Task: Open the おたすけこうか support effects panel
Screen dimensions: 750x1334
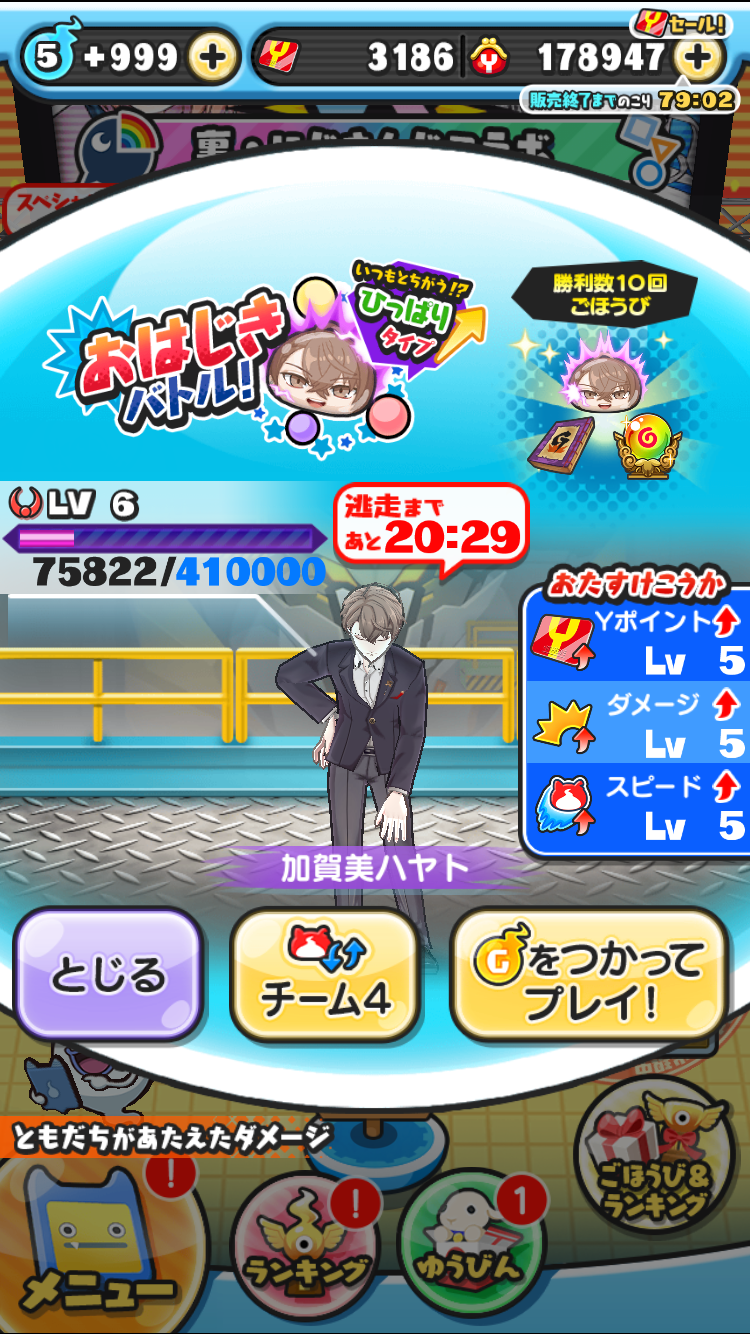Action: pyautogui.click(x=636, y=715)
